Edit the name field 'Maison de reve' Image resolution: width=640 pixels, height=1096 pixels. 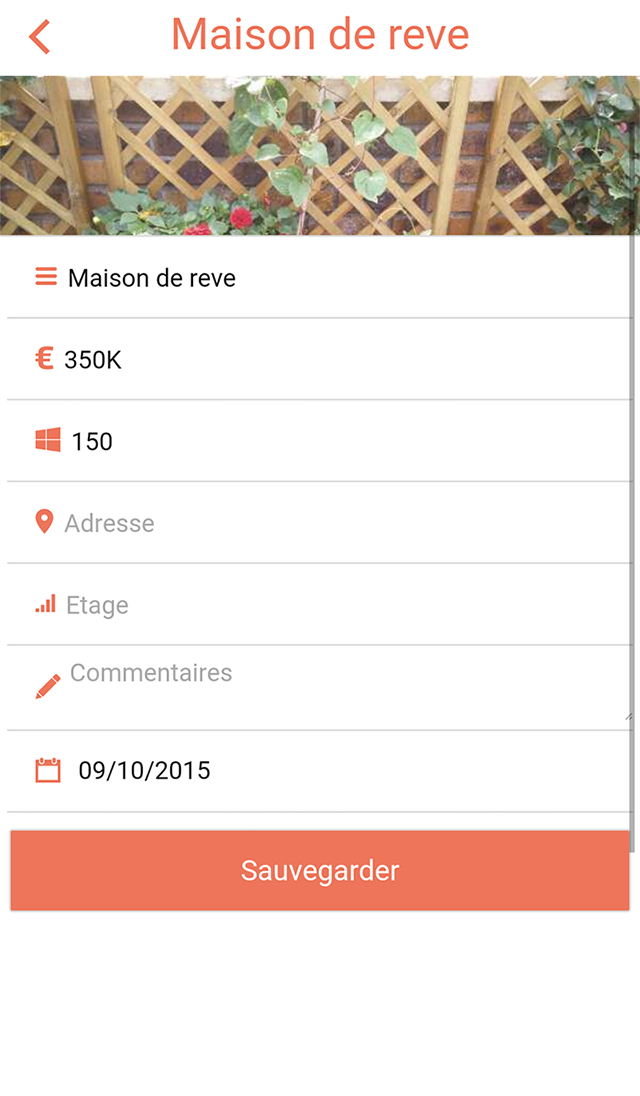(x=300, y=278)
